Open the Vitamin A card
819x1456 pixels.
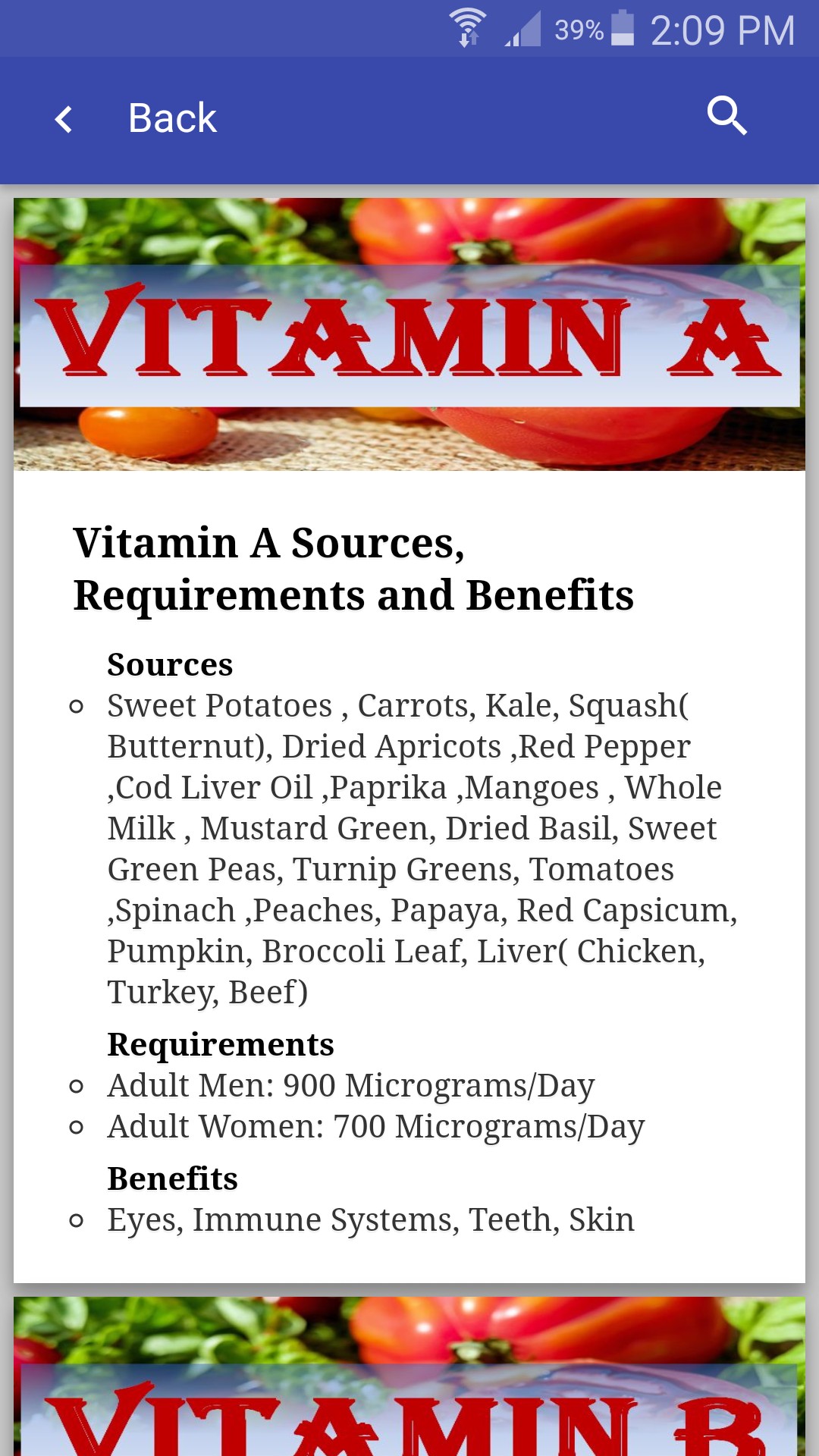409,740
